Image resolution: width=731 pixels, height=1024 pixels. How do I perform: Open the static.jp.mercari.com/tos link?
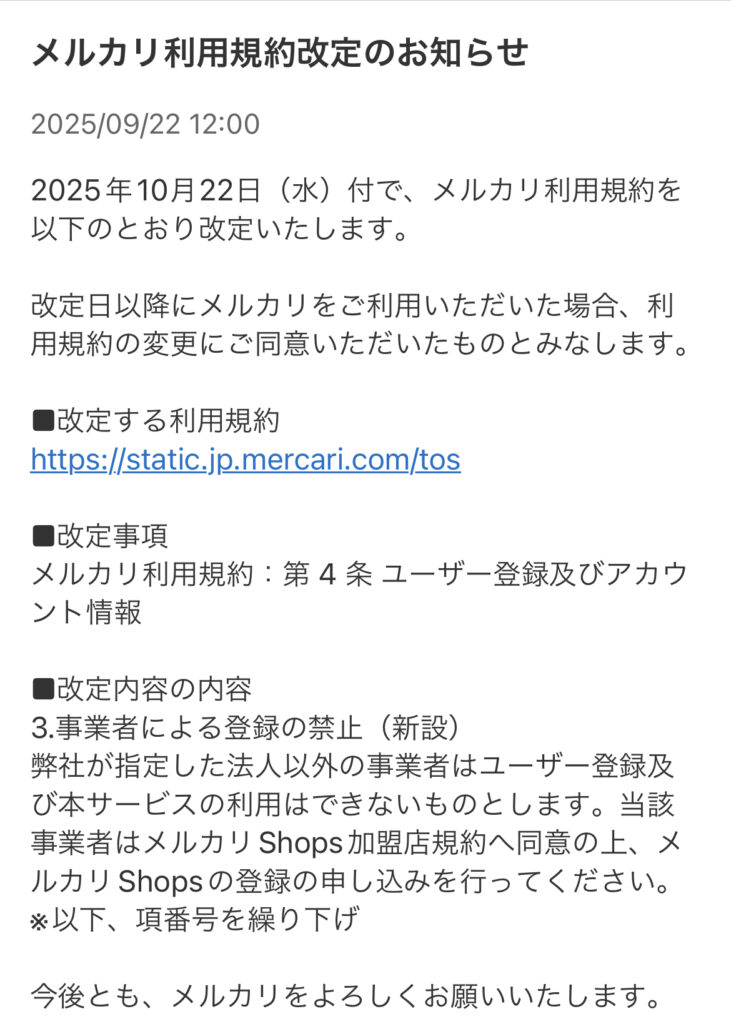click(x=245, y=459)
